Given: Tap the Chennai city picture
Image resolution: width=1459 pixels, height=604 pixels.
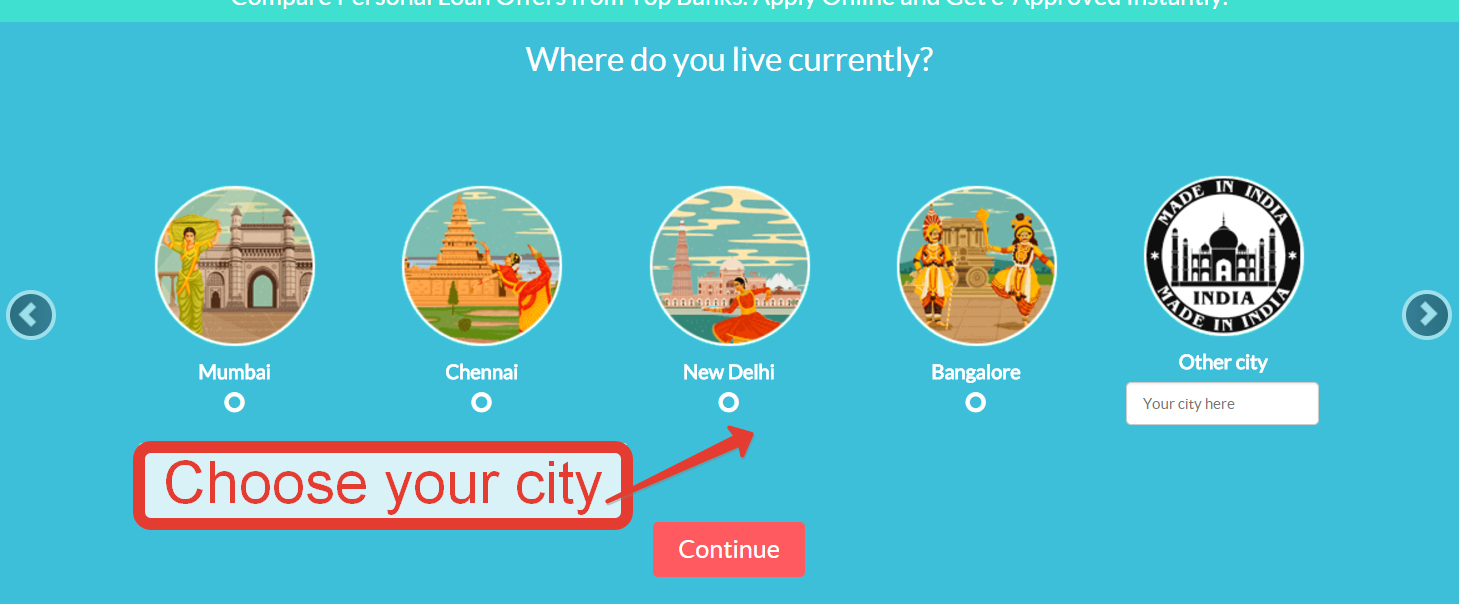Looking at the screenshot, I should pos(481,265).
